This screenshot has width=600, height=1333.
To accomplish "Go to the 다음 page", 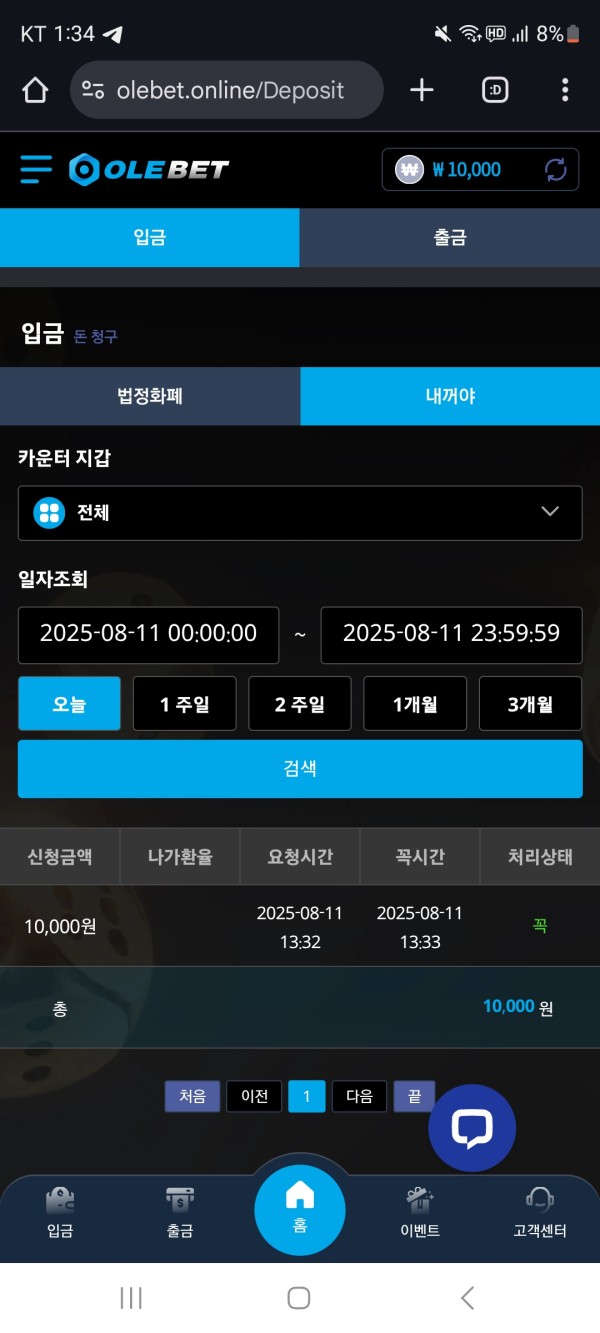I will (x=359, y=1097).
